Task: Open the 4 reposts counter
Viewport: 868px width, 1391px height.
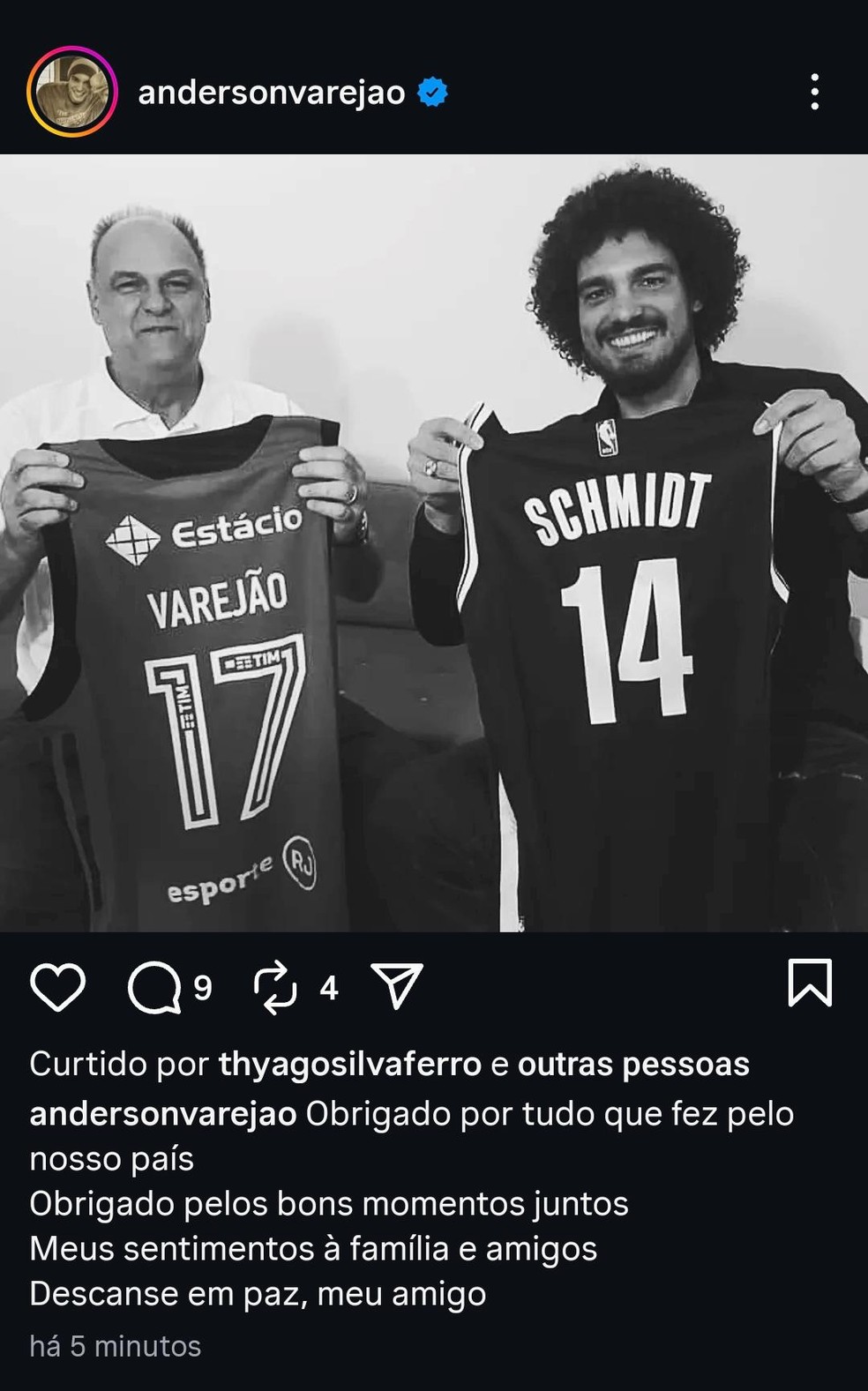Action: click(x=330, y=990)
